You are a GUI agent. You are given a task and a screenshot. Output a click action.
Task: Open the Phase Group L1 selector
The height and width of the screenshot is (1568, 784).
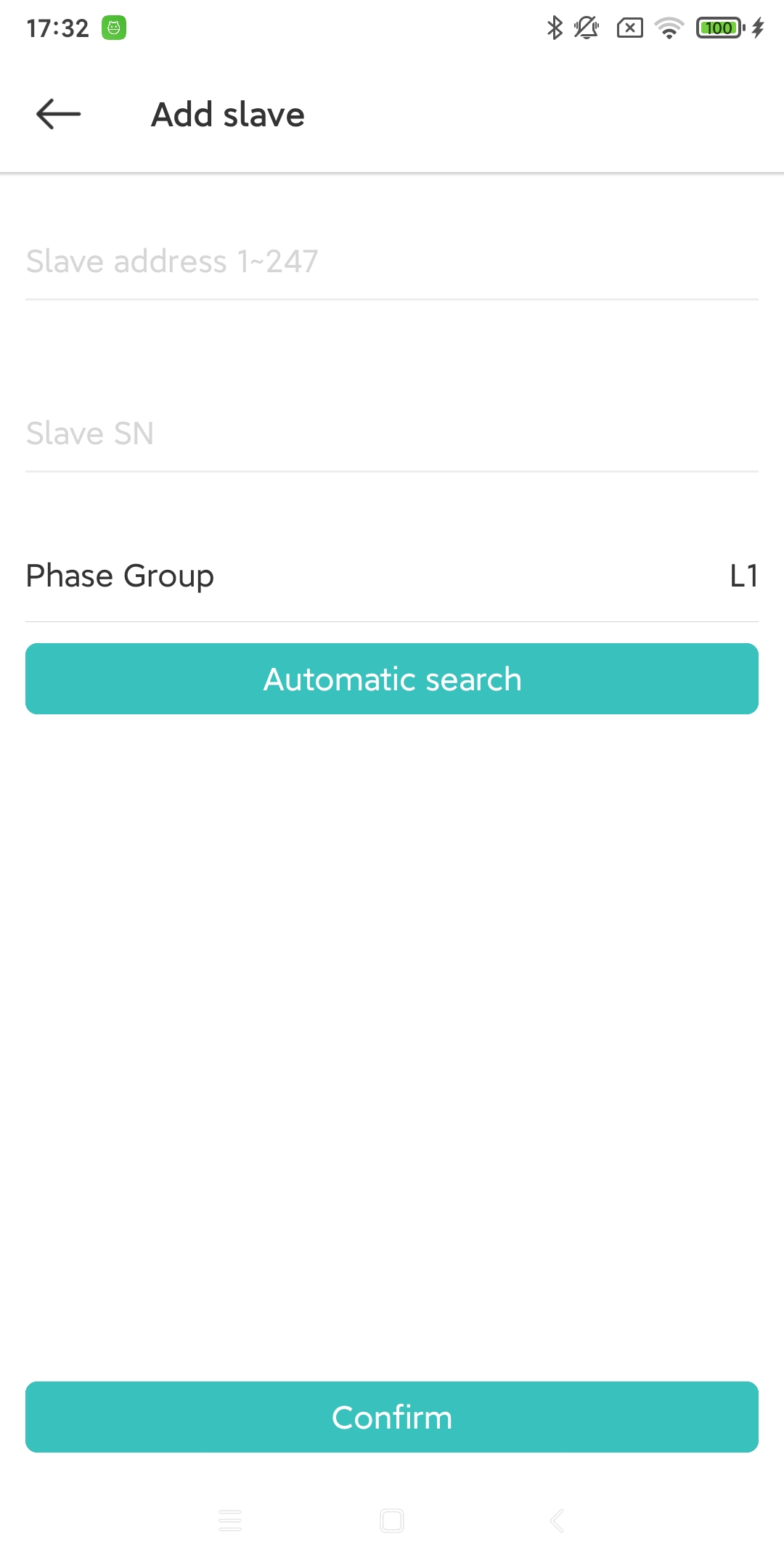(392, 576)
